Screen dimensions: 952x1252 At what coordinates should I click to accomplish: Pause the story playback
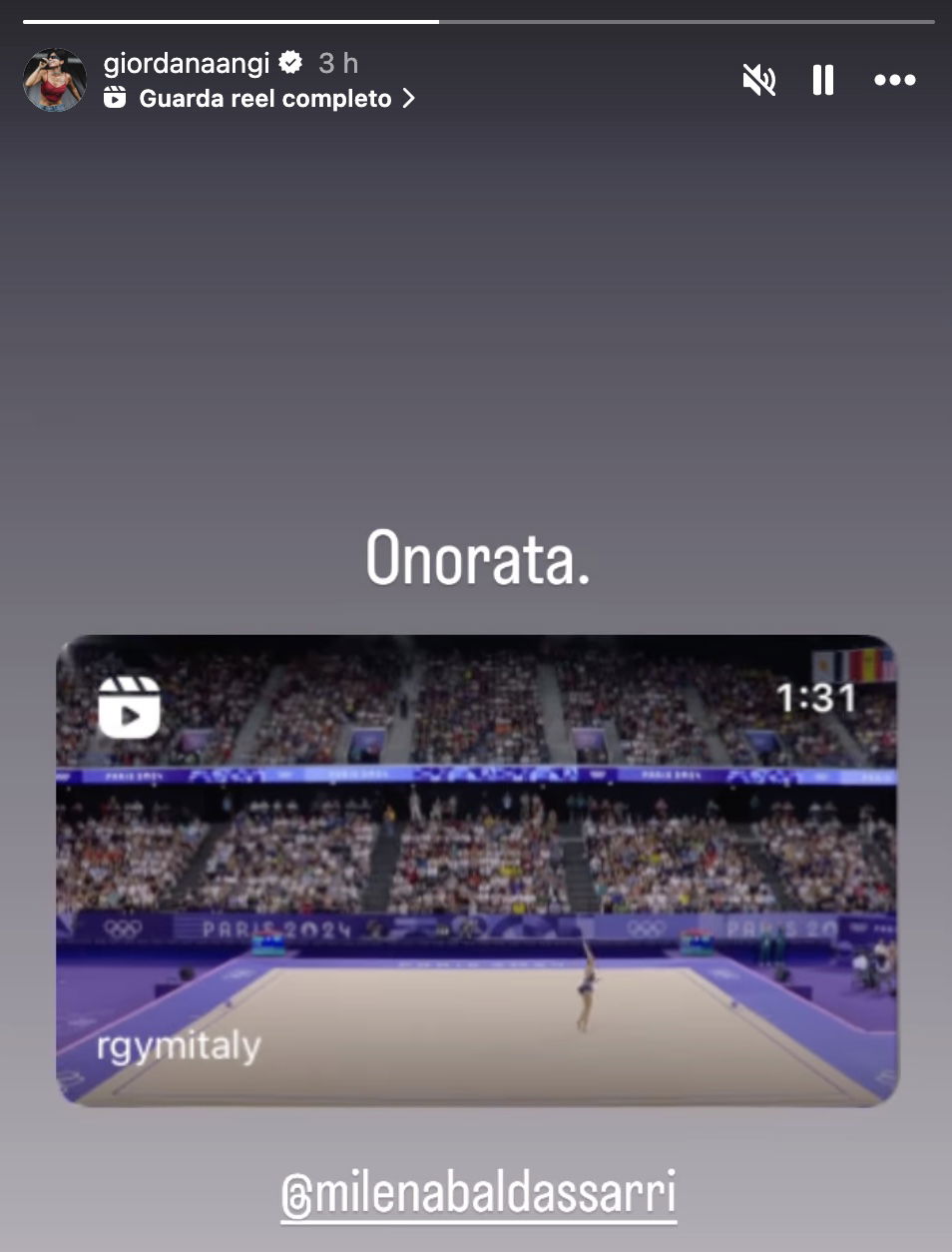coord(823,80)
